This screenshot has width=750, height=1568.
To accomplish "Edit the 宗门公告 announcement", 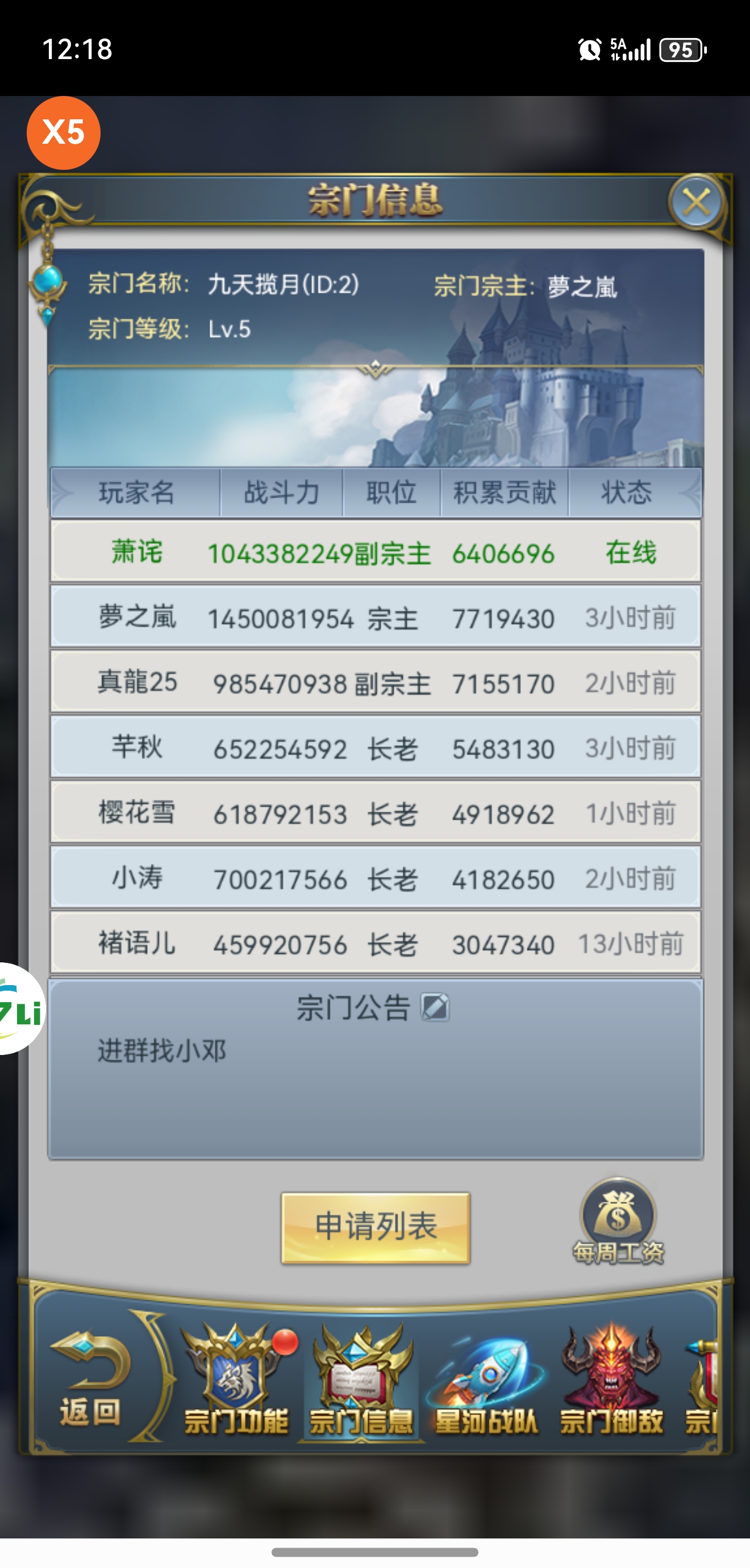I will pos(435,1007).
